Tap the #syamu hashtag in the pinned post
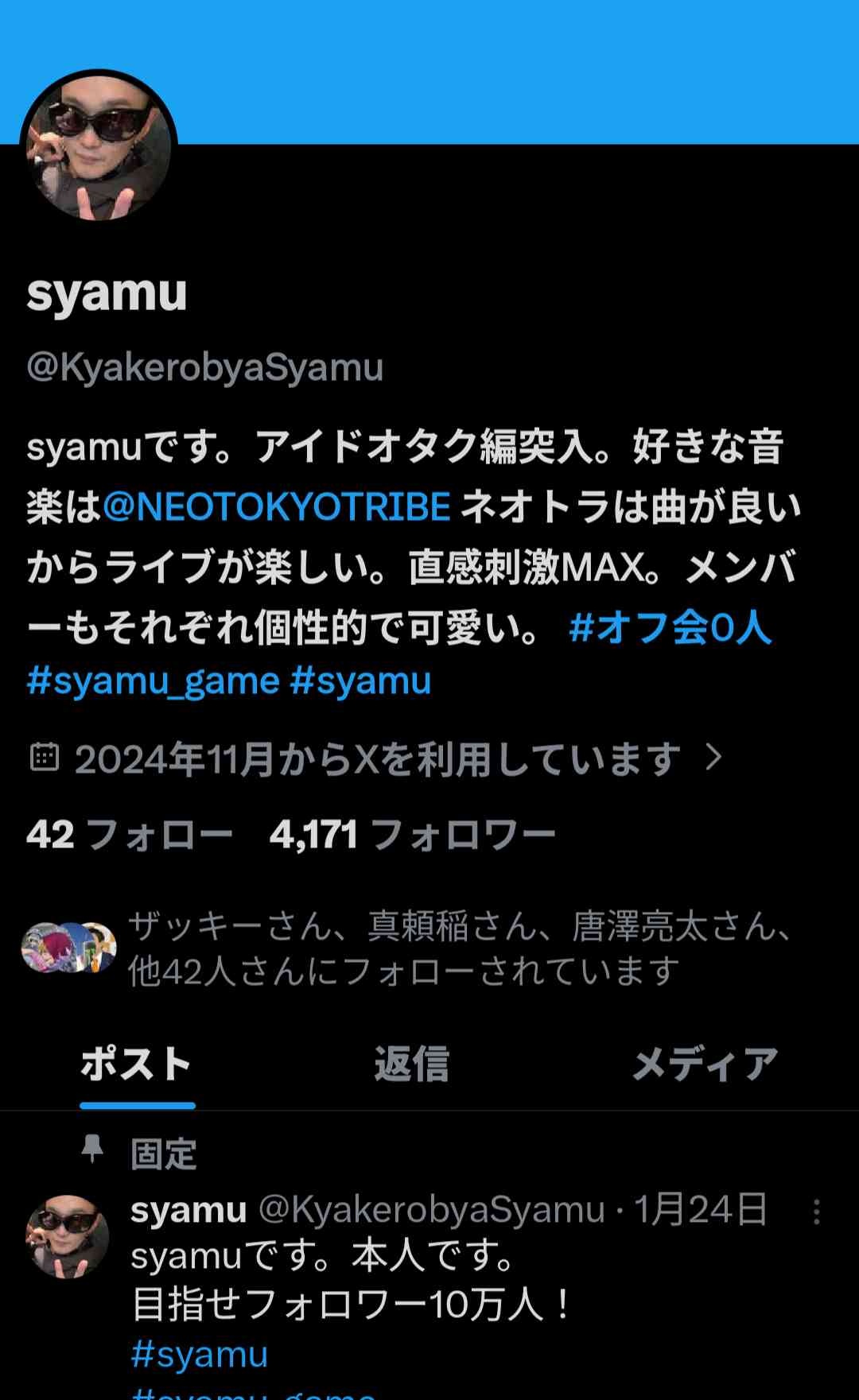Image resolution: width=859 pixels, height=1400 pixels. point(200,1354)
